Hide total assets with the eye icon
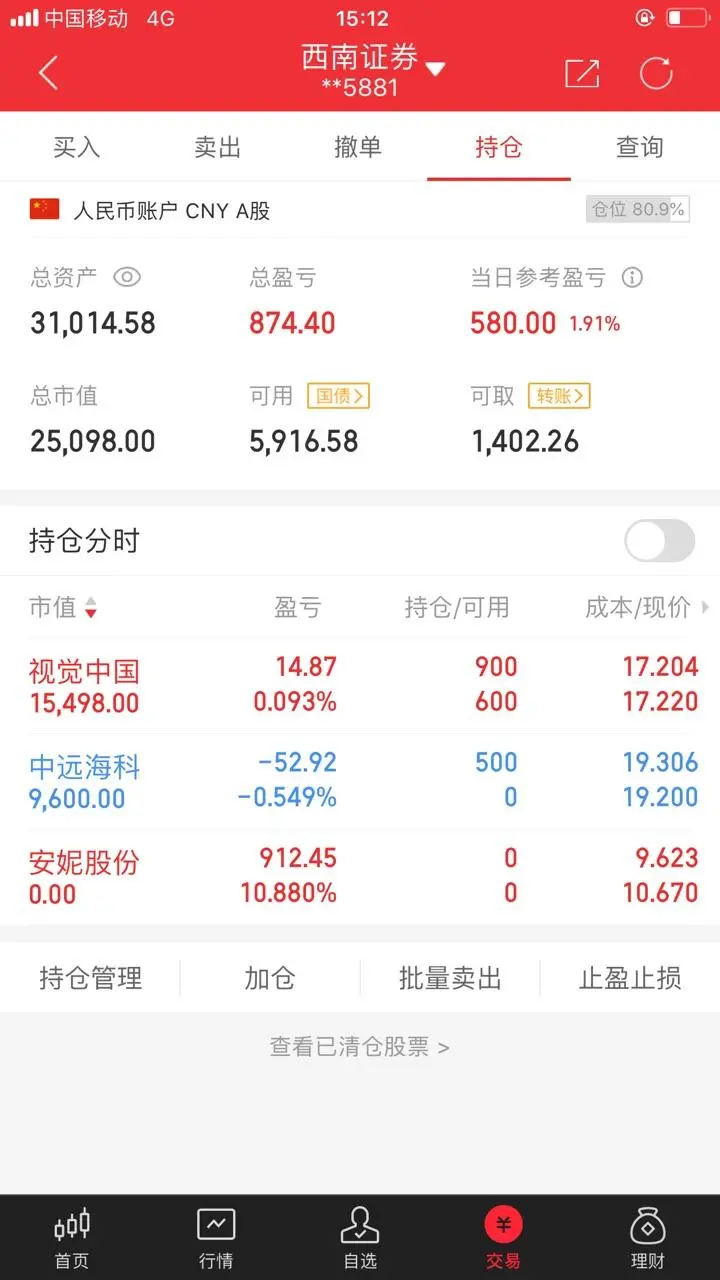 127,277
